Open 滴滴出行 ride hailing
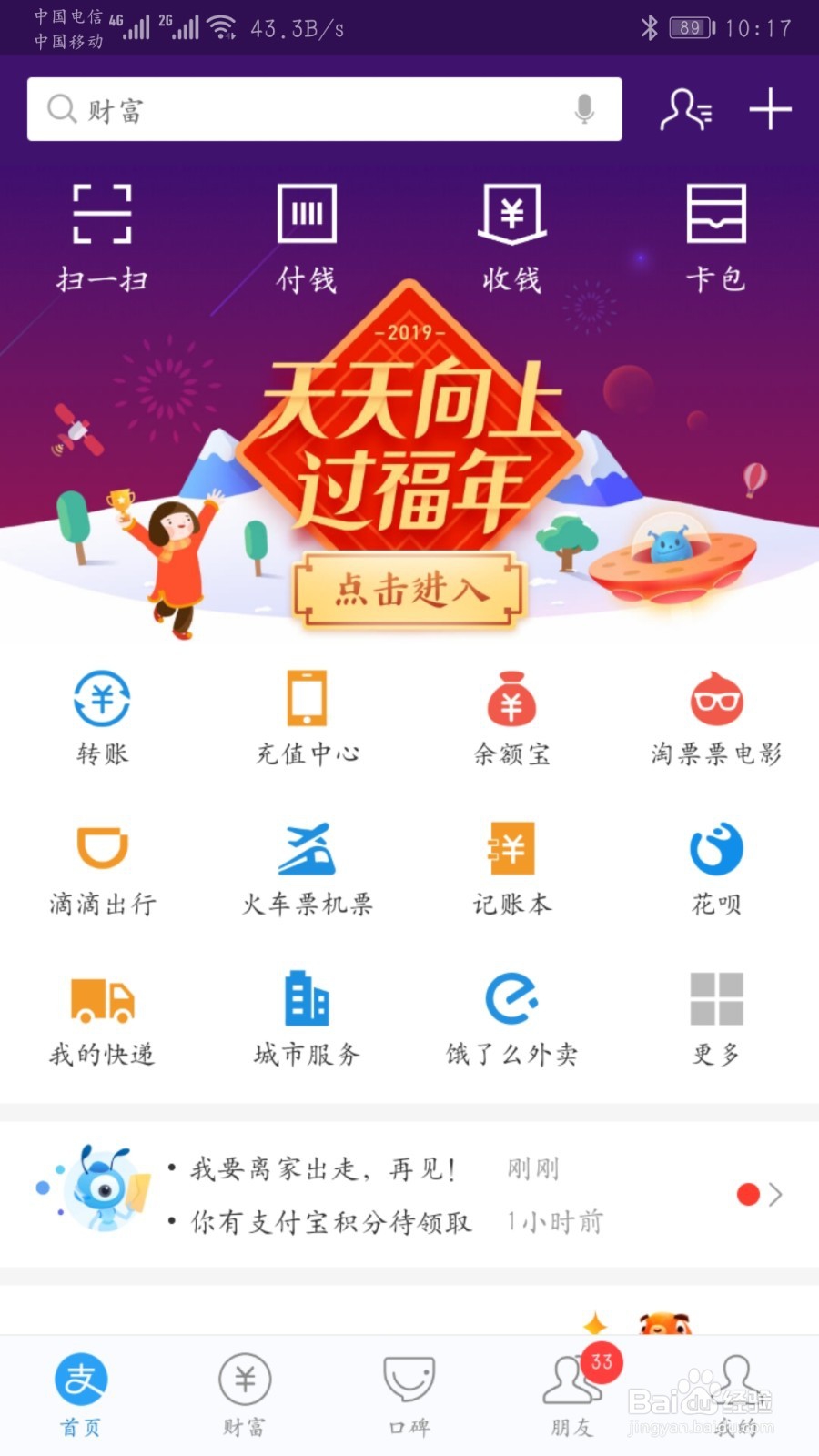 (x=103, y=864)
